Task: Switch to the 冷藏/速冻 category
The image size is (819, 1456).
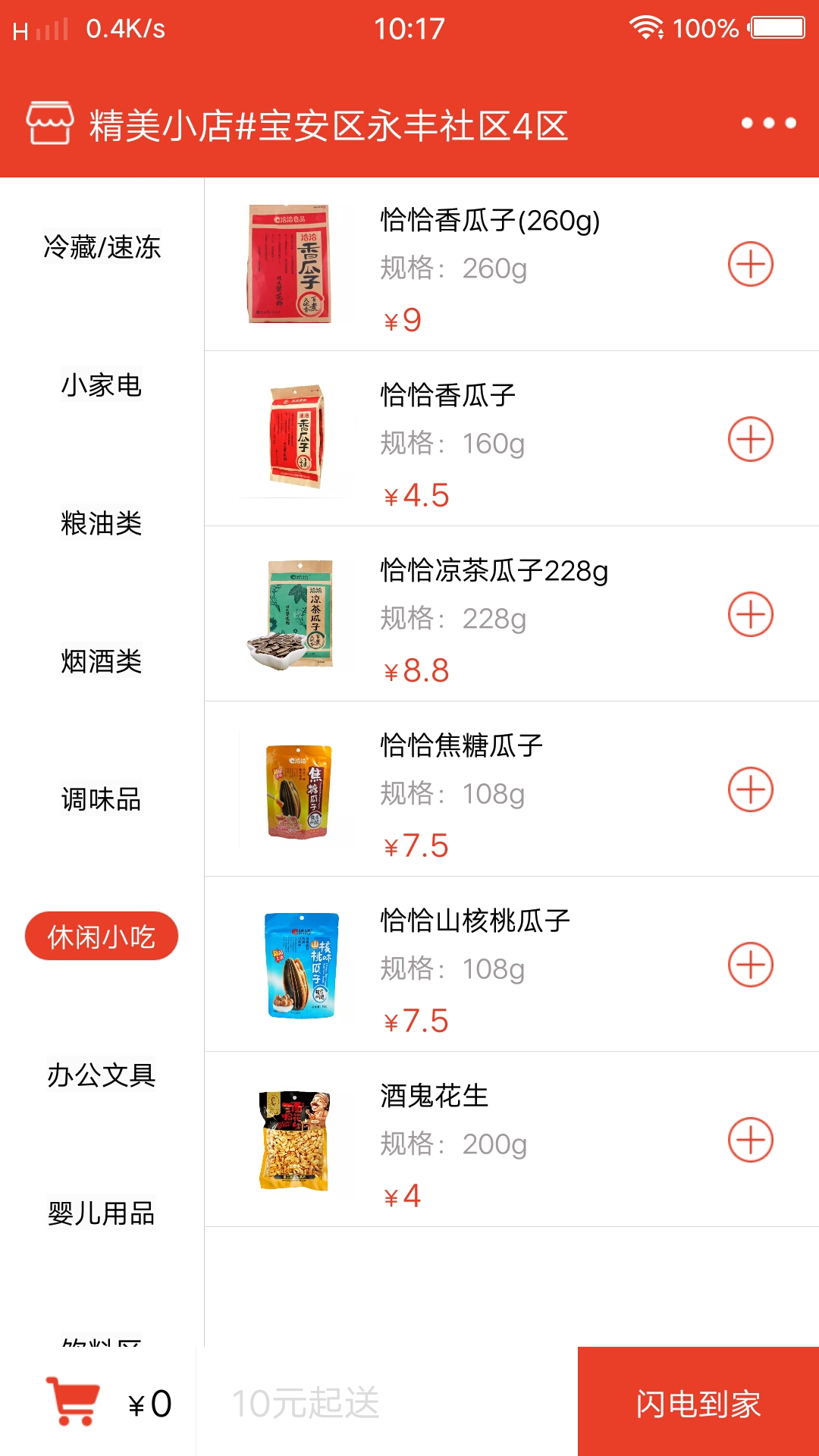Action: (x=101, y=249)
